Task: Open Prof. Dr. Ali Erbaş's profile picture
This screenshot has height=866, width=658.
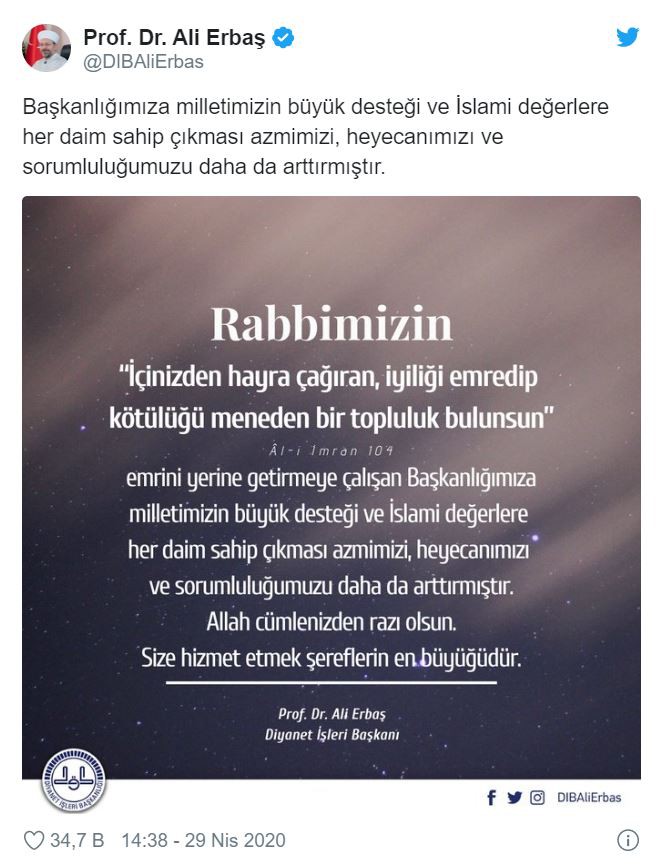Action: [46, 48]
